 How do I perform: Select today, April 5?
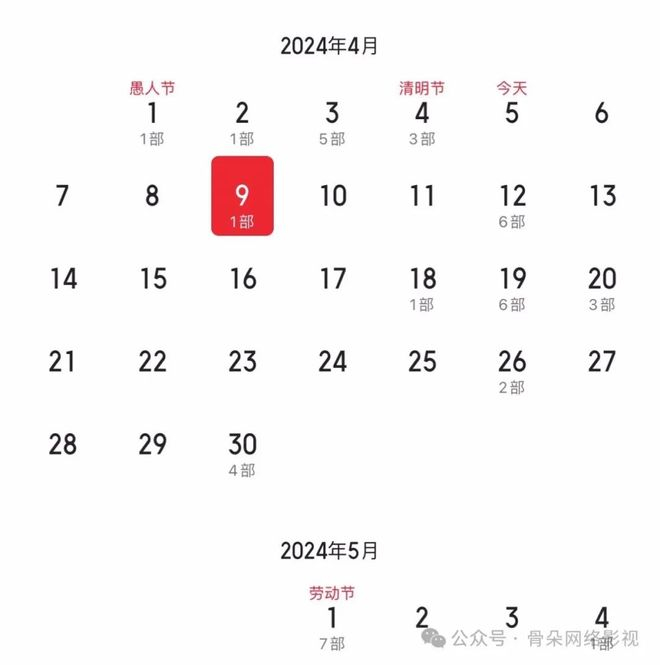click(512, 112)
